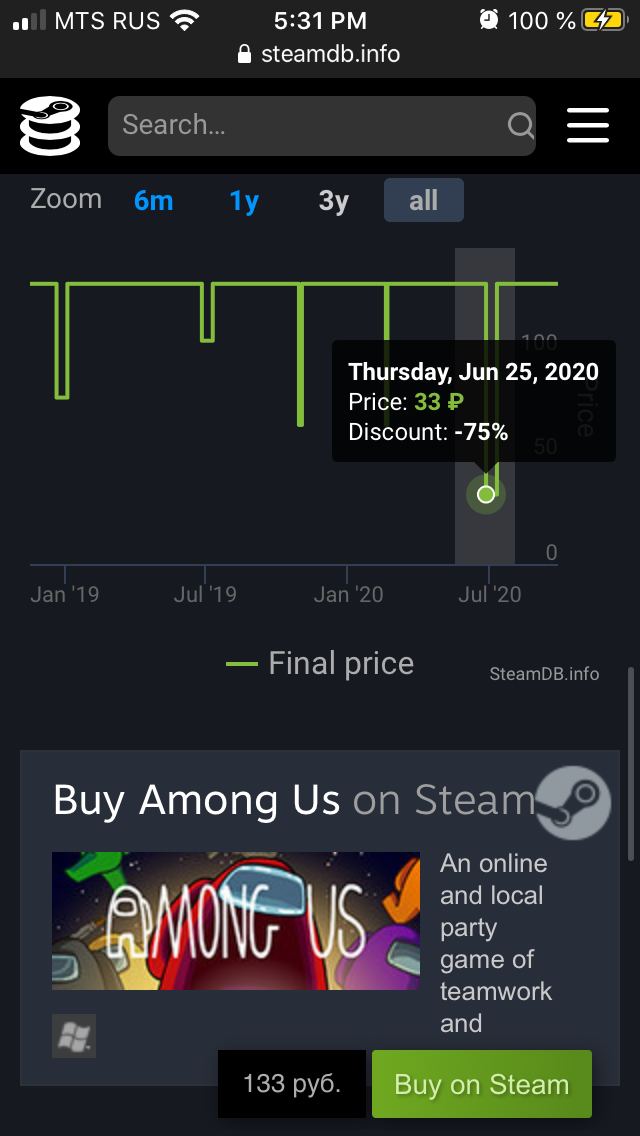Open the SteamDB home logo
The image size is (640, 1136).
point(50,125)
